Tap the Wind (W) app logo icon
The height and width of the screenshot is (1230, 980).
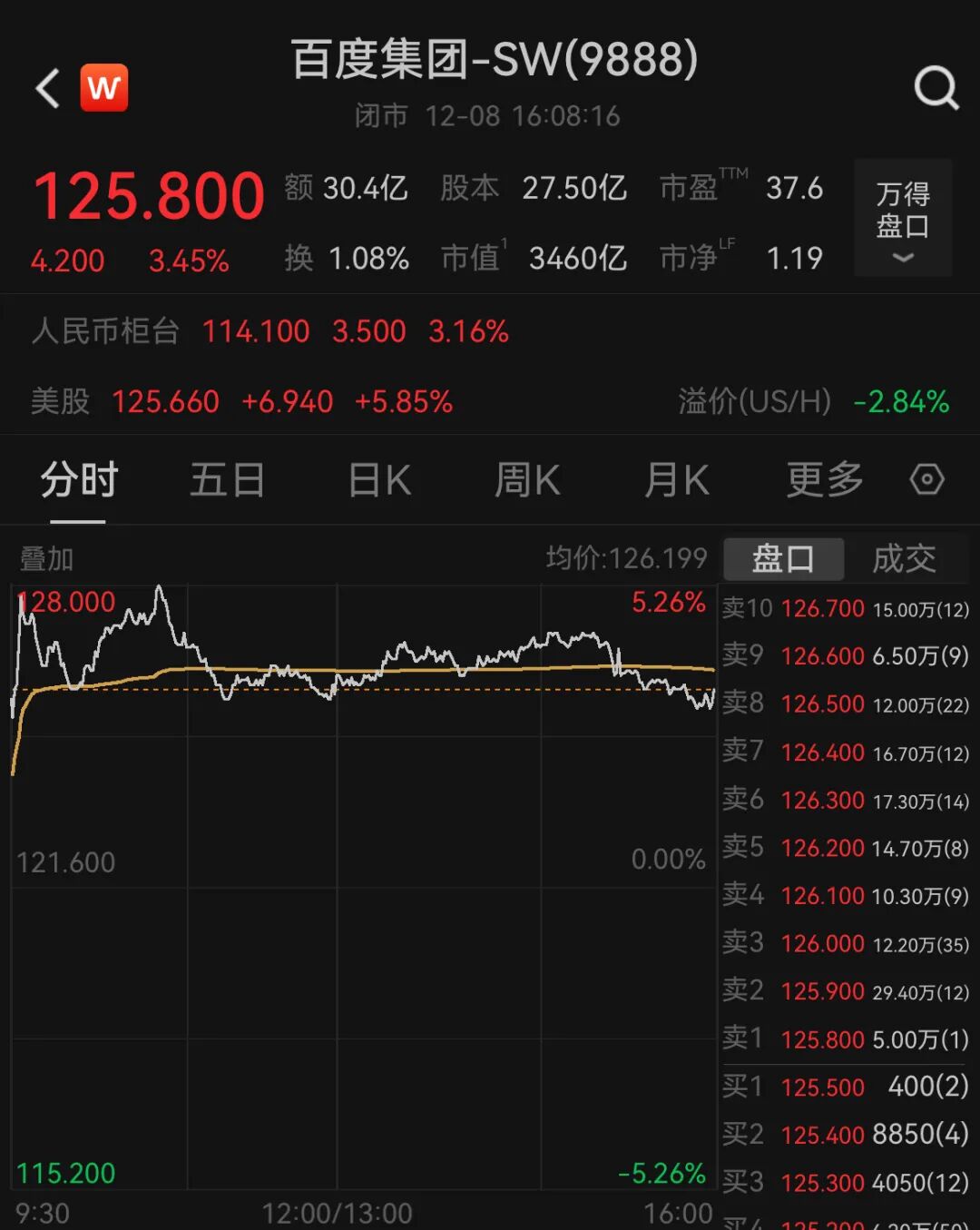click(x=104, y=87)
